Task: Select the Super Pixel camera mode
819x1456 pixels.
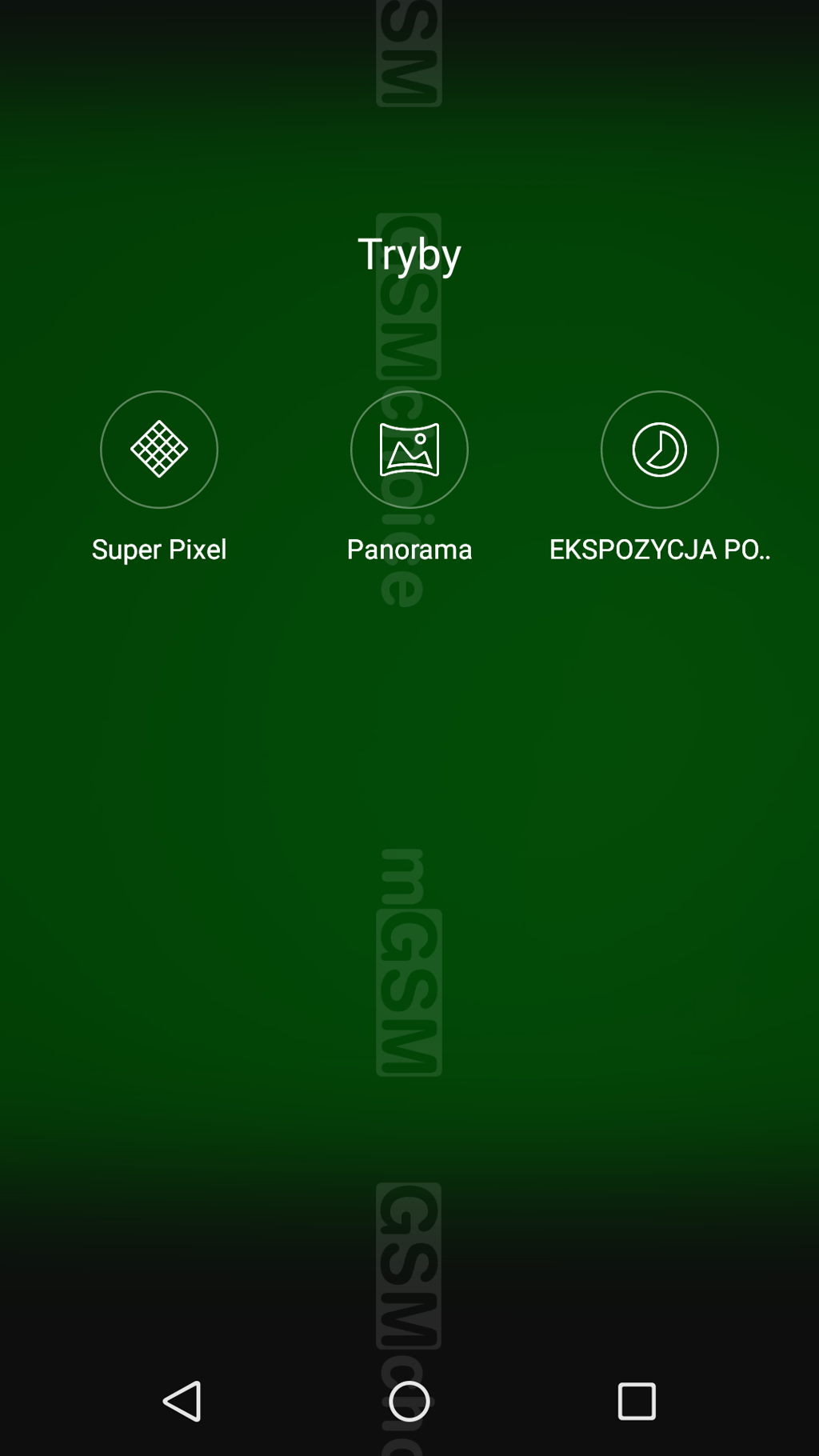Action: (x=158, y=450)
